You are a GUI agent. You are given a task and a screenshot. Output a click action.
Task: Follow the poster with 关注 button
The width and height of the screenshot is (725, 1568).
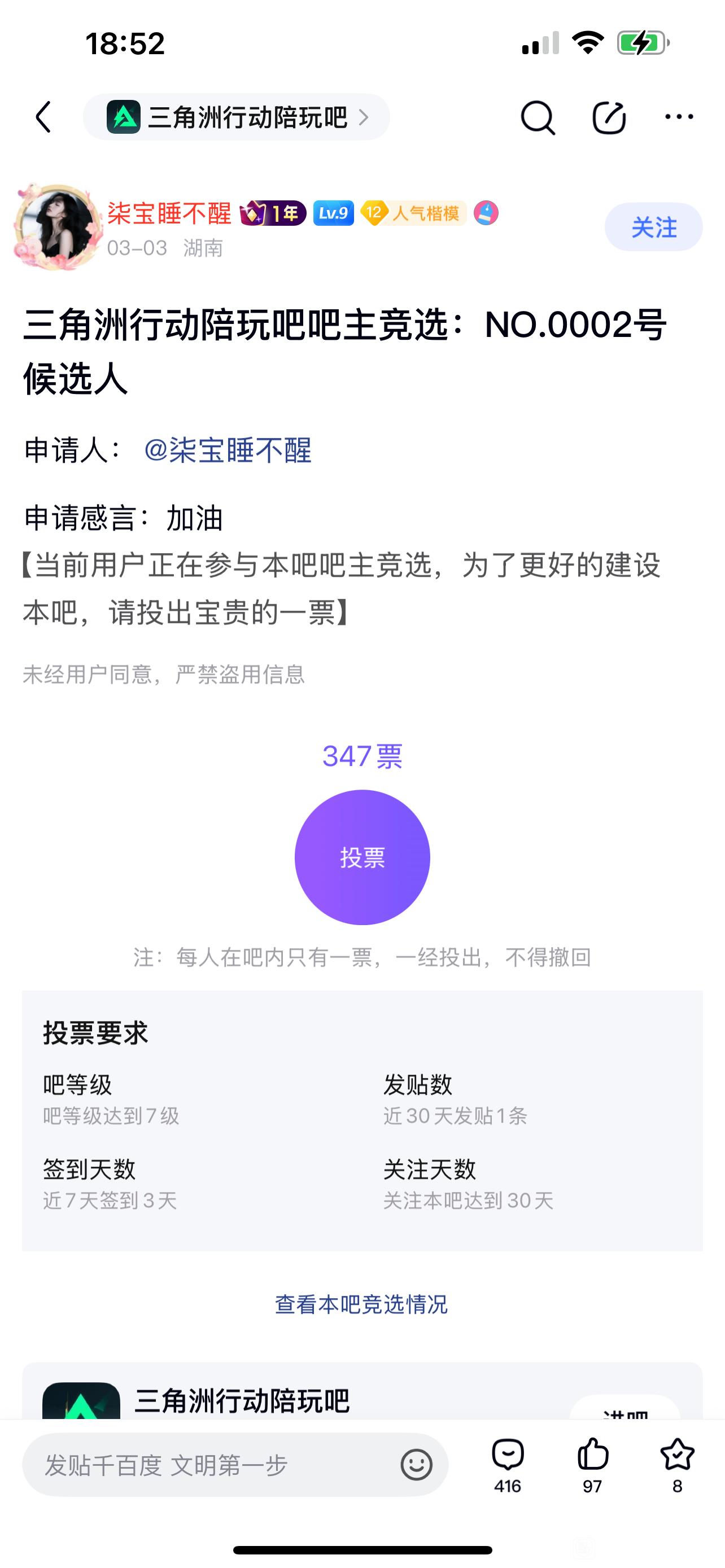653,227
